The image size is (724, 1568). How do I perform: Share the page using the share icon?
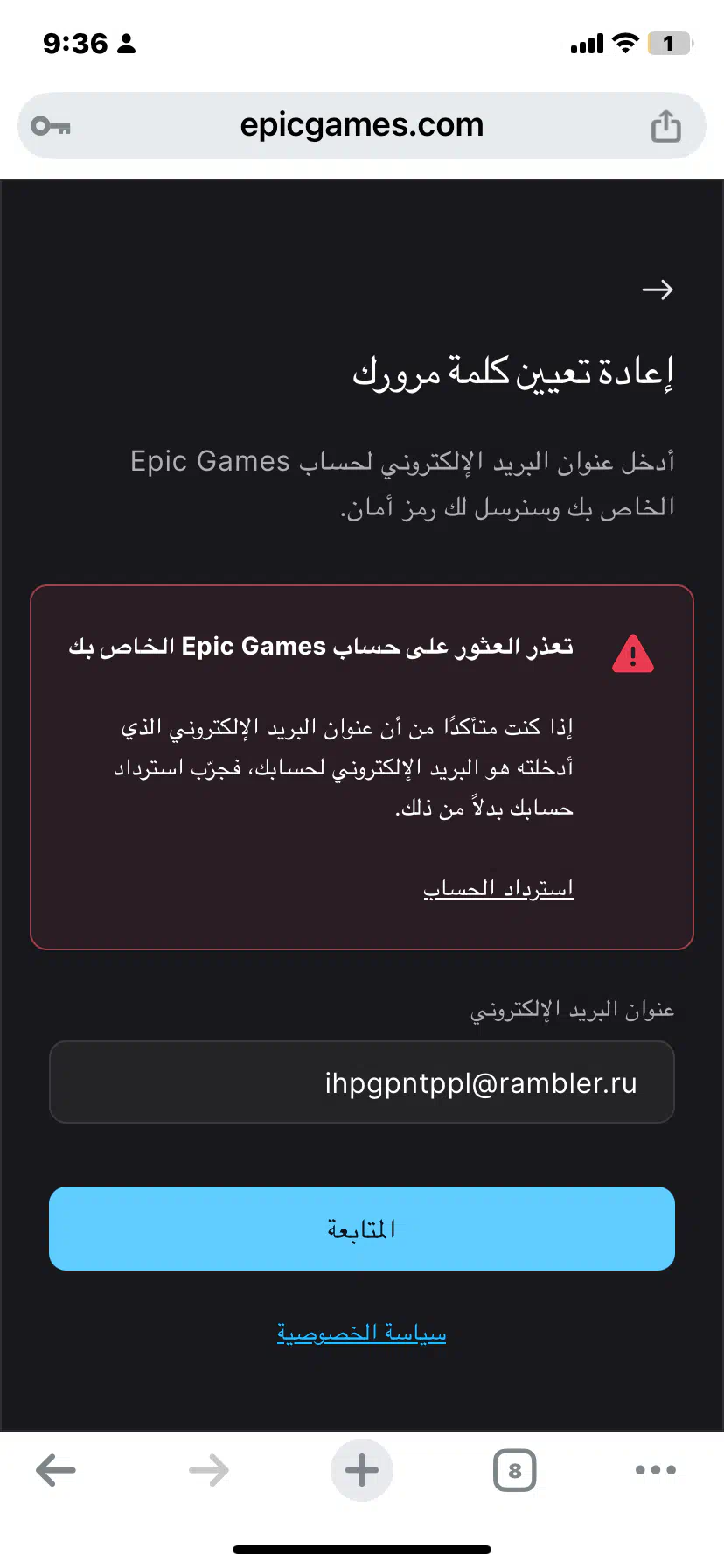pyautogui.click(x=665, y=125)
